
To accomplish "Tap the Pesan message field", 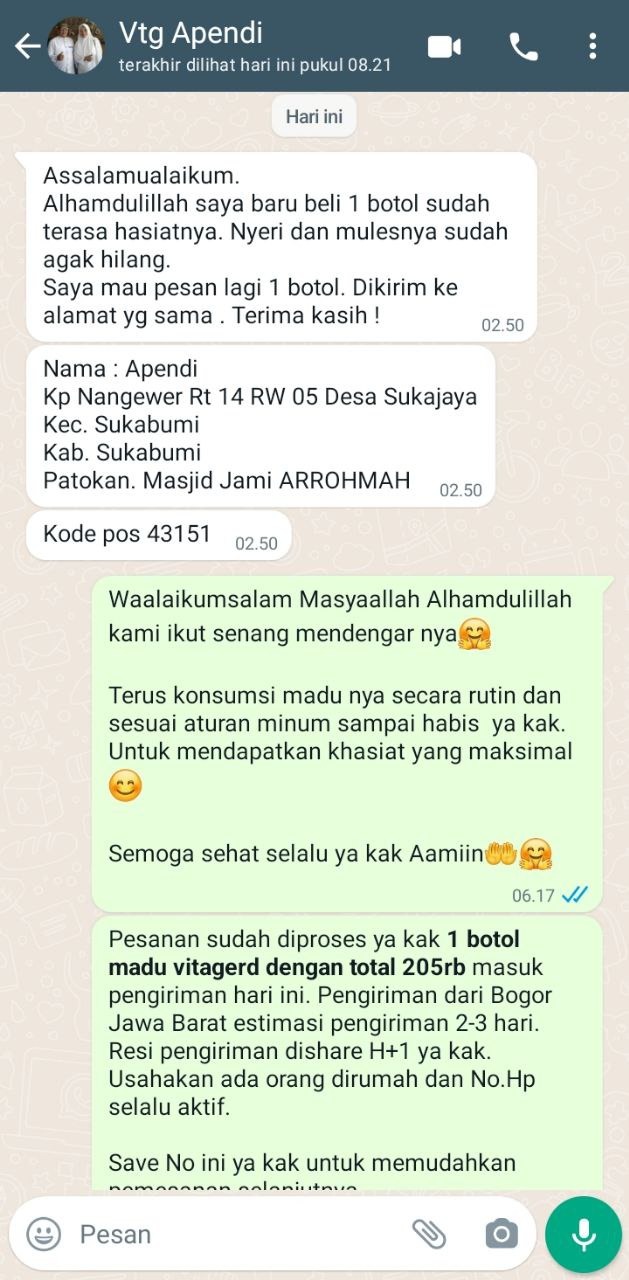I will click(x=230, y=1234).
